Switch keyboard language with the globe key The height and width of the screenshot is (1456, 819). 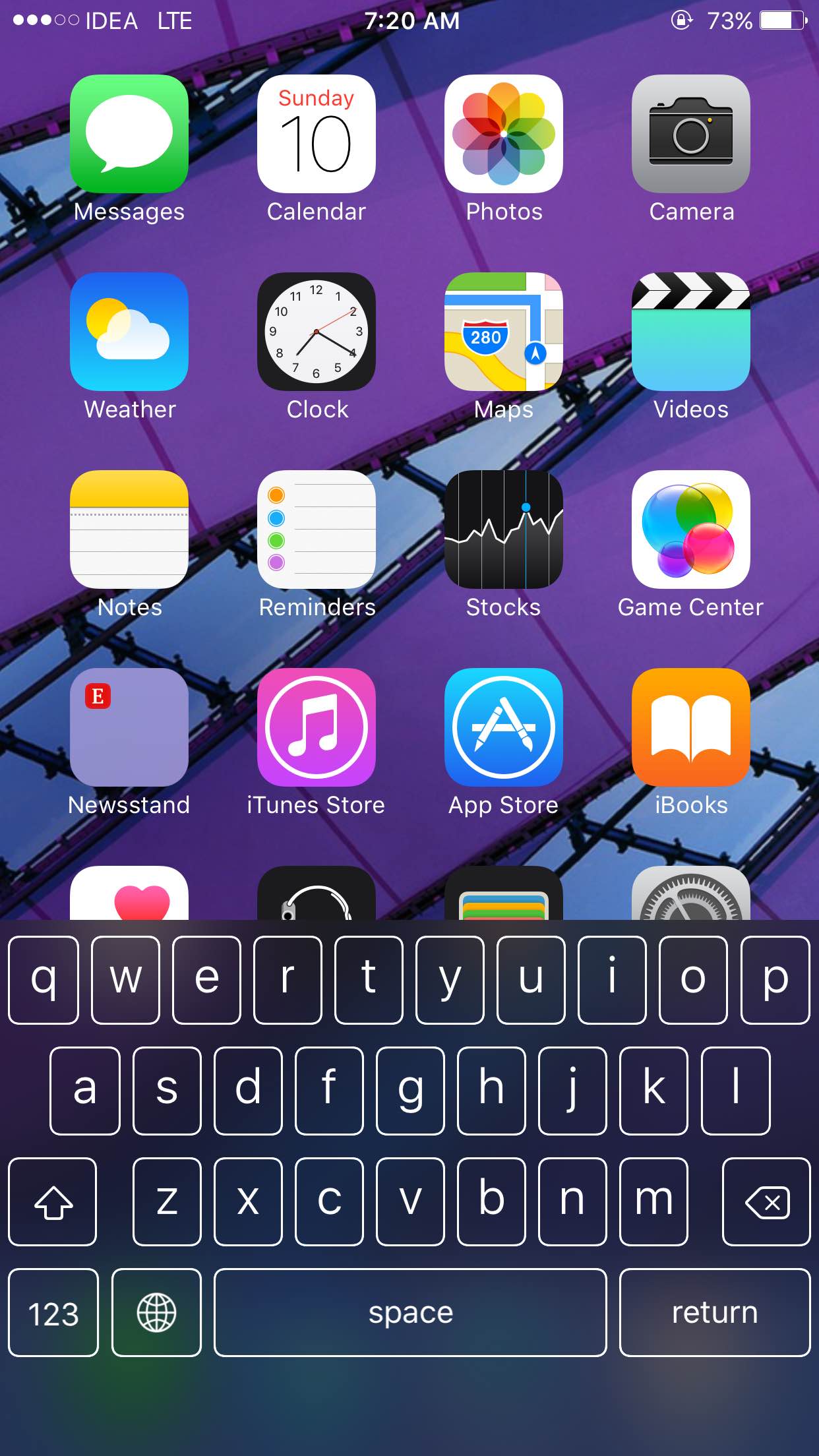156,1312
